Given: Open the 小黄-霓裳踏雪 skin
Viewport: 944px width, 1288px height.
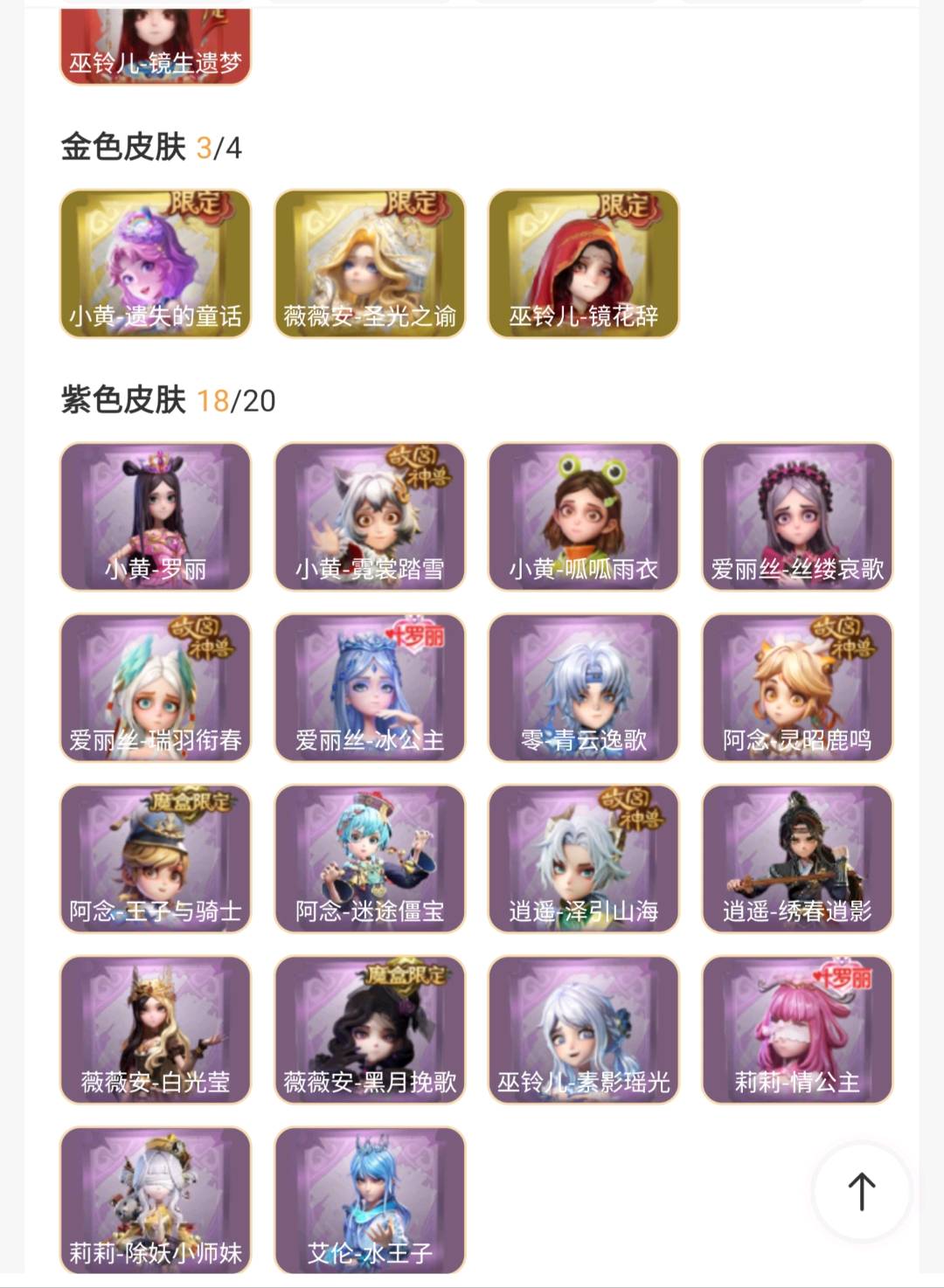Looking at the screenshot, I should tap(370, 516).
